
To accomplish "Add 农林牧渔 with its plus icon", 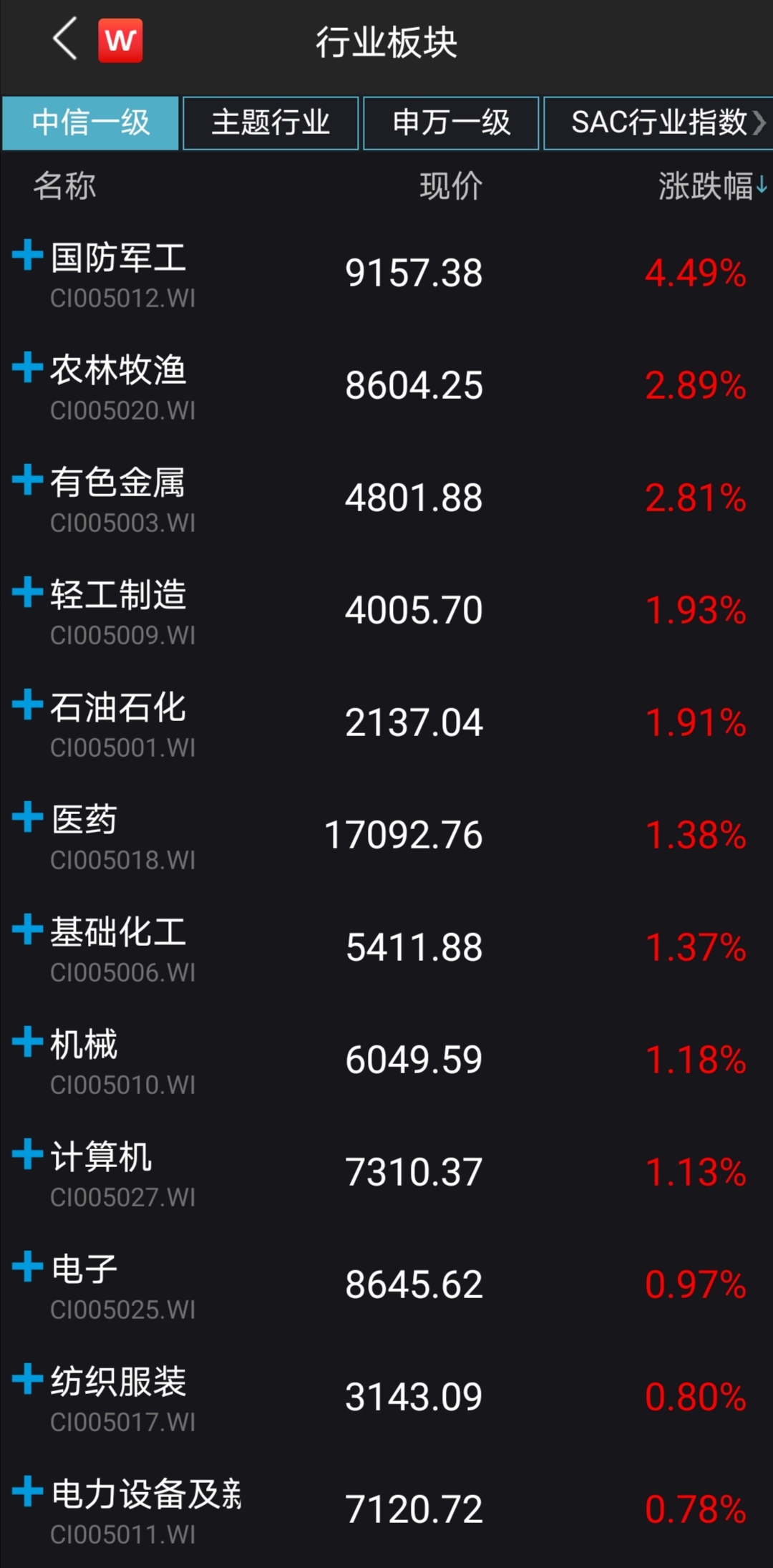I will (28, 367).
